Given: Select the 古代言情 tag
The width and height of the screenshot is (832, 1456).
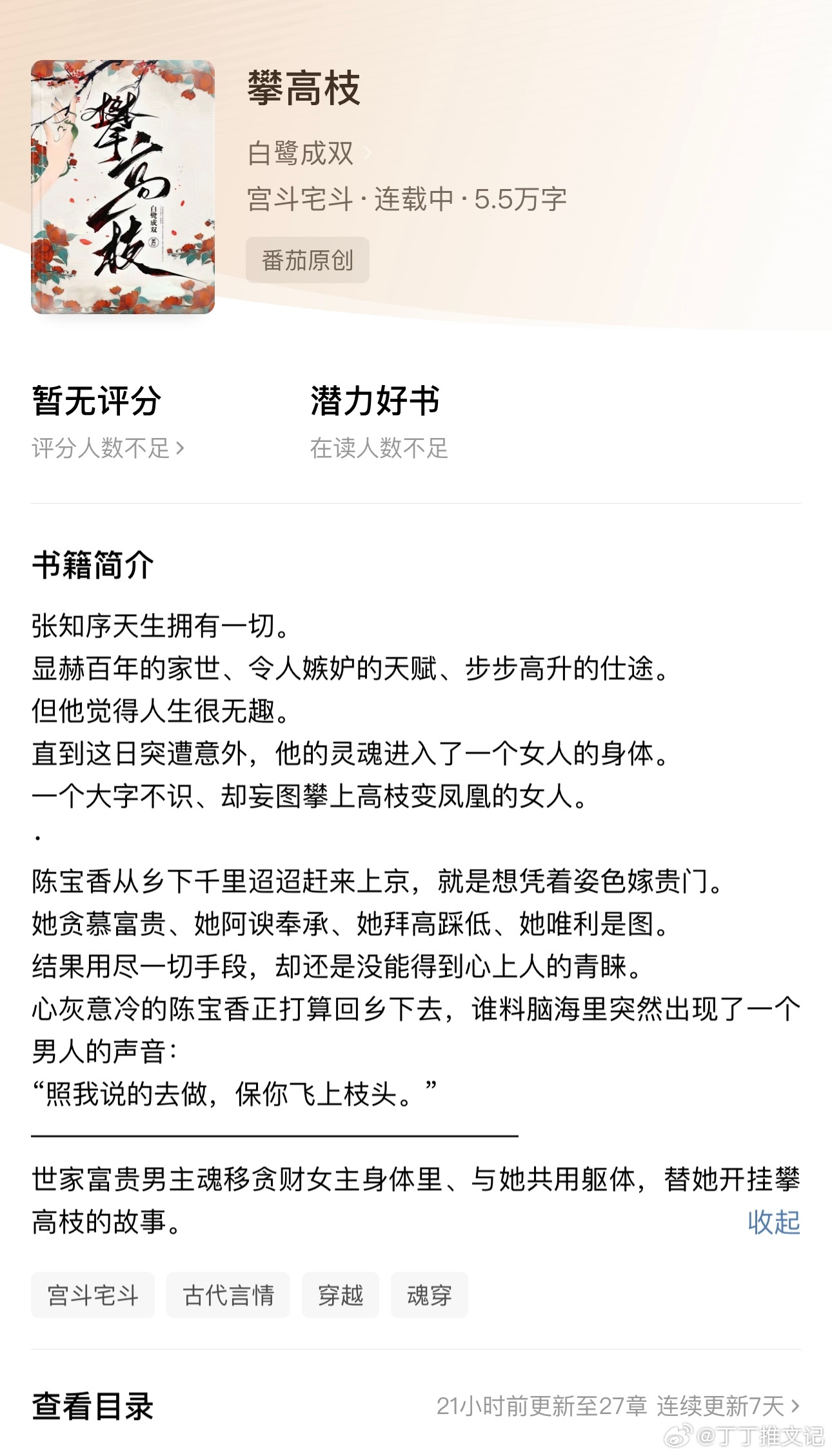Looking at the screenshot, I should point(228,1295).
